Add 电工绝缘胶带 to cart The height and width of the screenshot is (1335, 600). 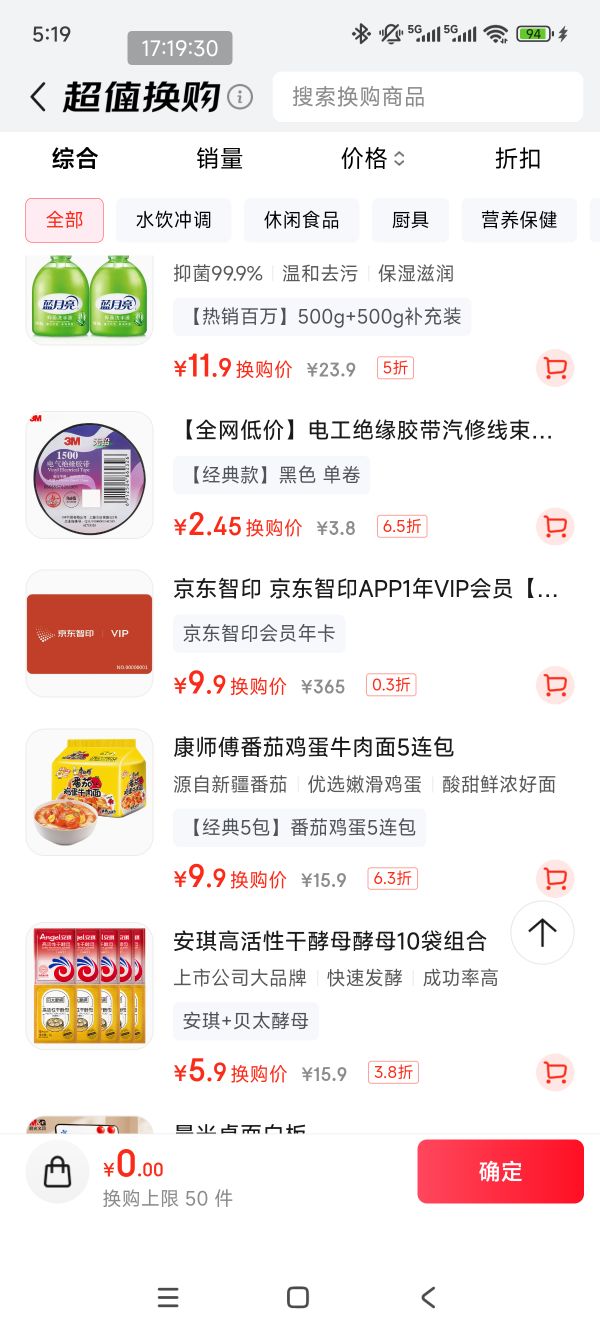[x=555, y=526]
